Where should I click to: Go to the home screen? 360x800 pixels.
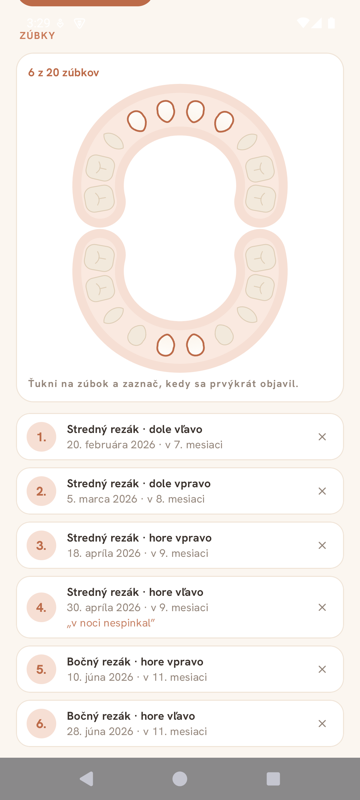tap(179, 779)
